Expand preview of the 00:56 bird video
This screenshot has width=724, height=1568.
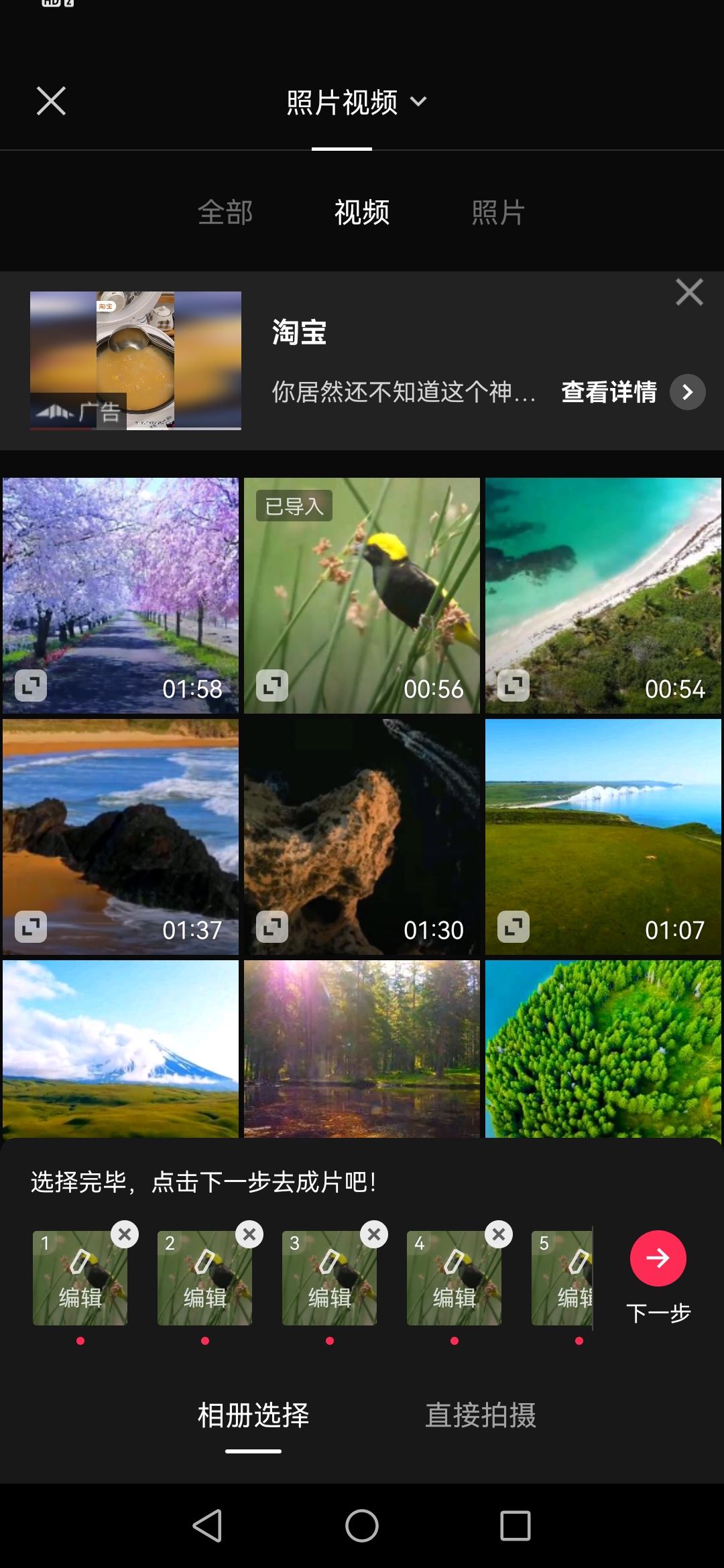coord(272,685)
